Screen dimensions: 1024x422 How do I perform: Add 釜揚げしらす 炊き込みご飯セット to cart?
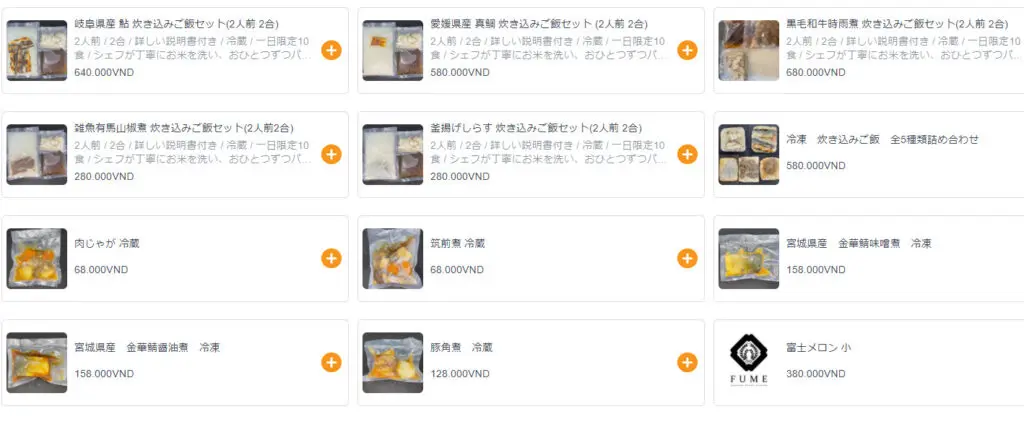tap(687, 154)
